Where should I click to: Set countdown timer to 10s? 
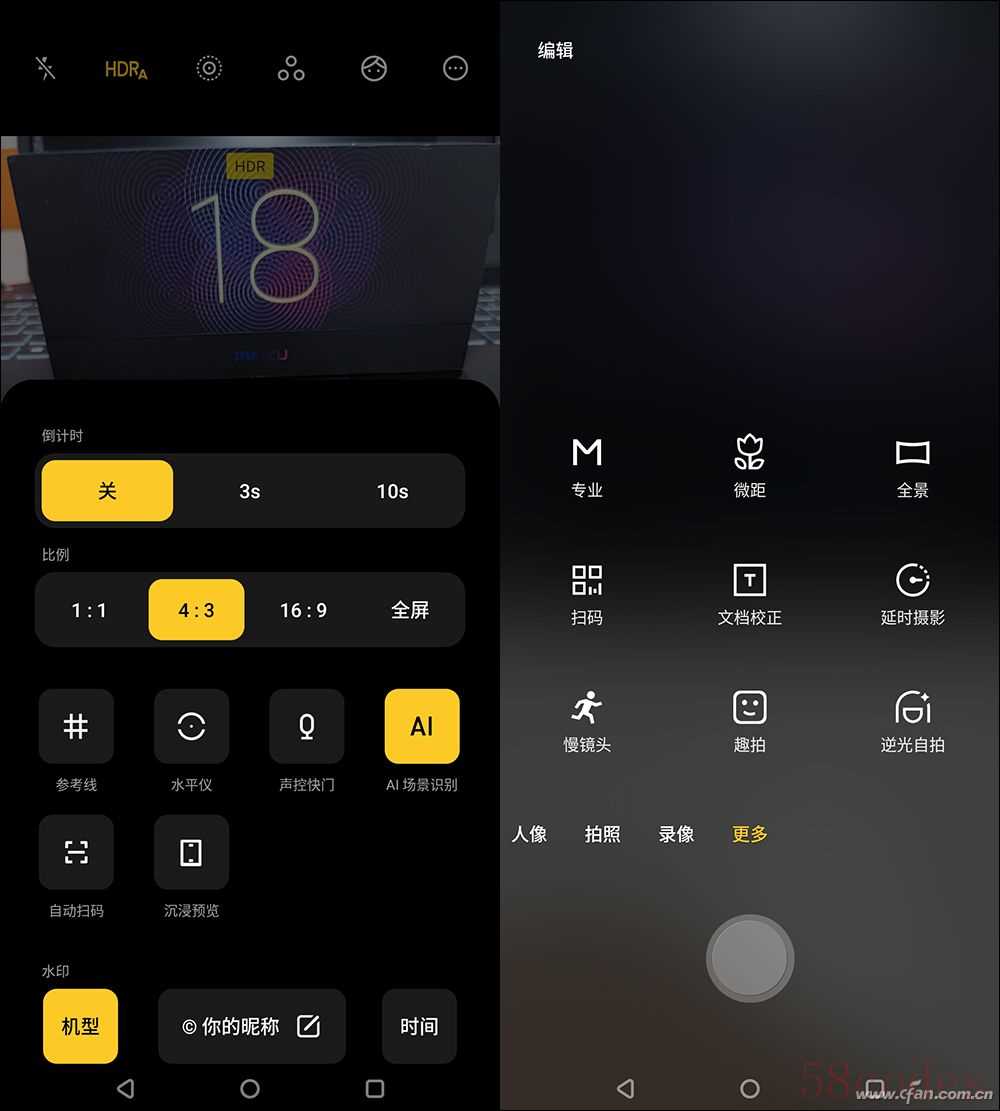tap(392, 491)
